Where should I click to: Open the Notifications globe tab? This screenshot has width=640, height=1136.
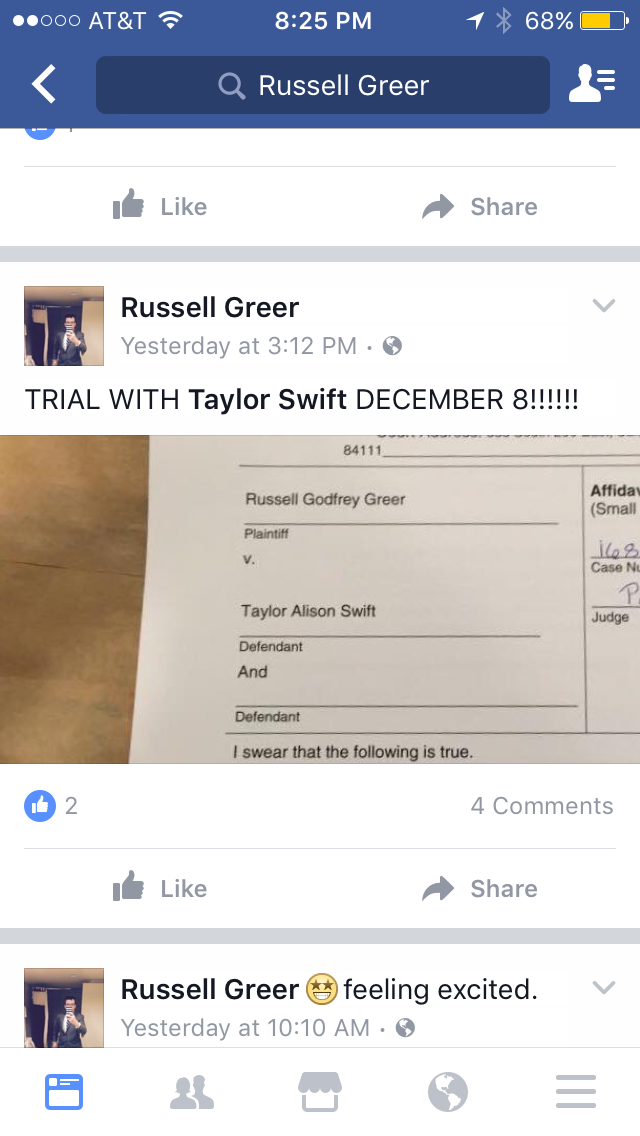pos(447,1092)
